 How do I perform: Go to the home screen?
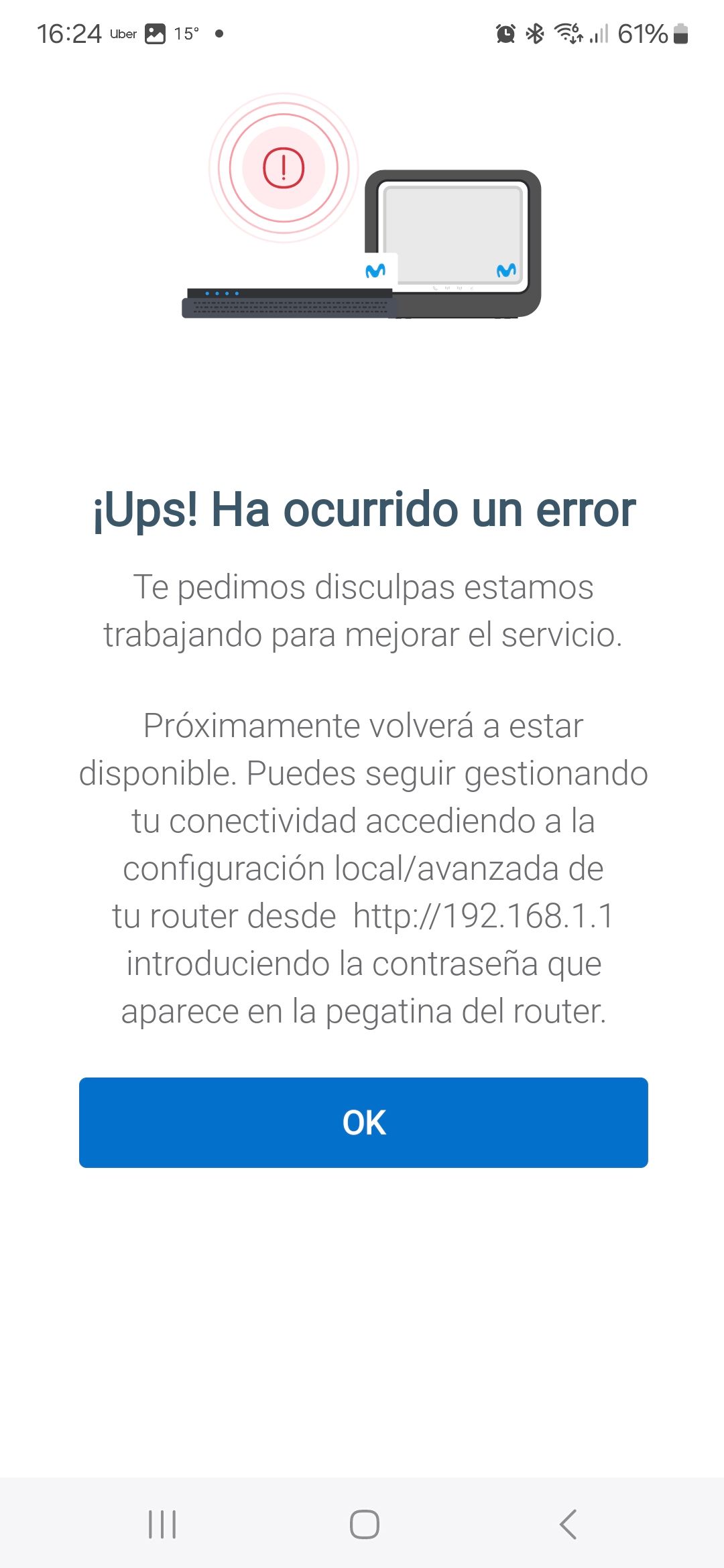(364, 1524)
